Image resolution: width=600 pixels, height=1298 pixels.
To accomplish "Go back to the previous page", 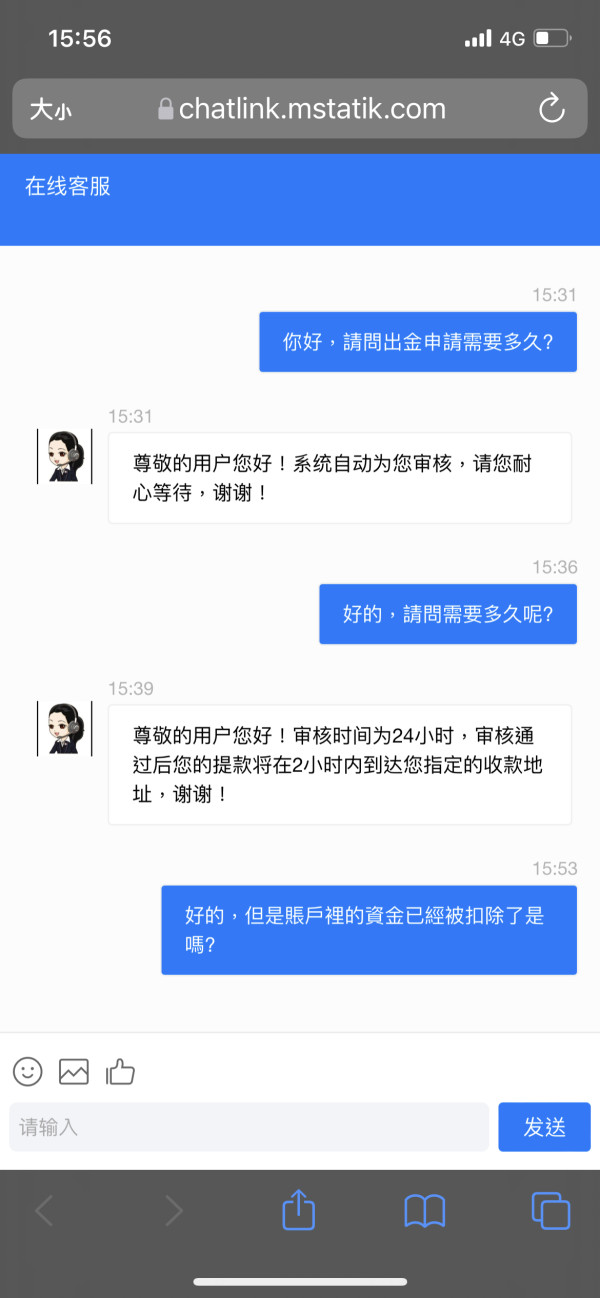I will (x=44, y=1211).
